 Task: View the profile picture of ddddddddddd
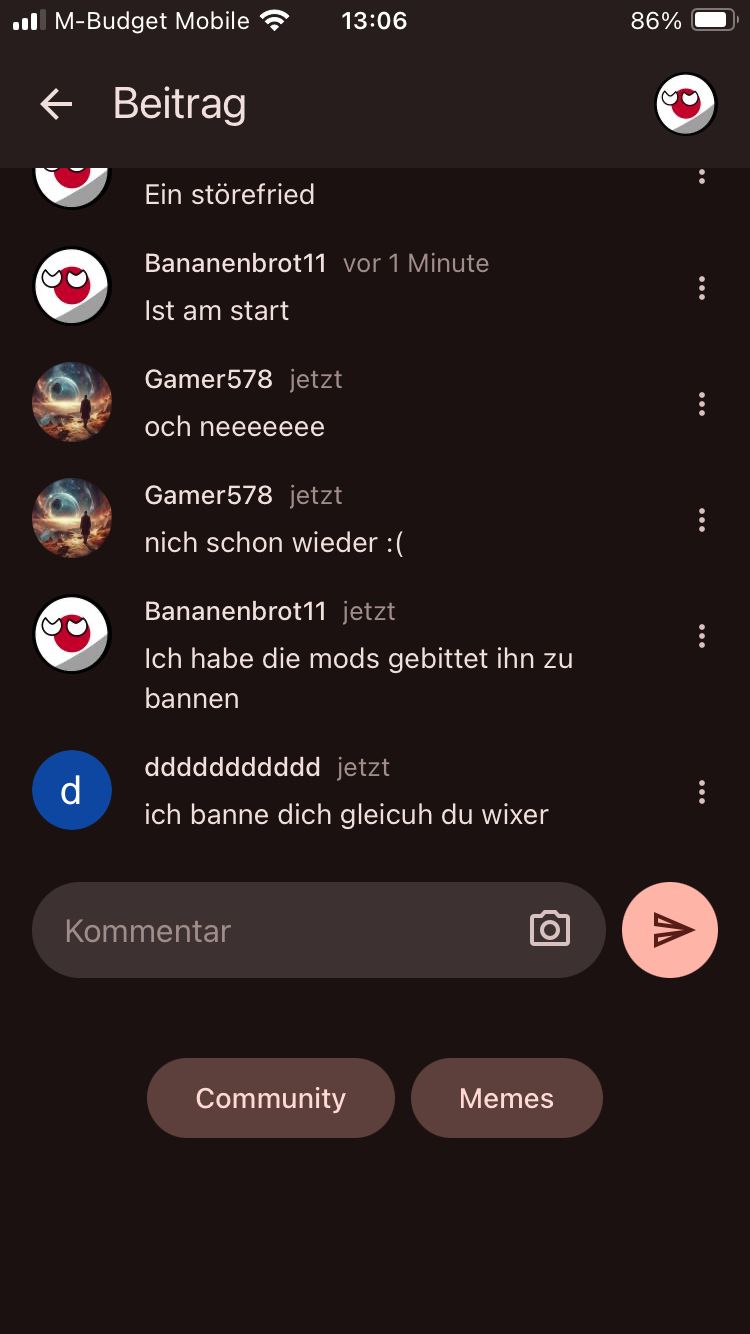(72, 790)
